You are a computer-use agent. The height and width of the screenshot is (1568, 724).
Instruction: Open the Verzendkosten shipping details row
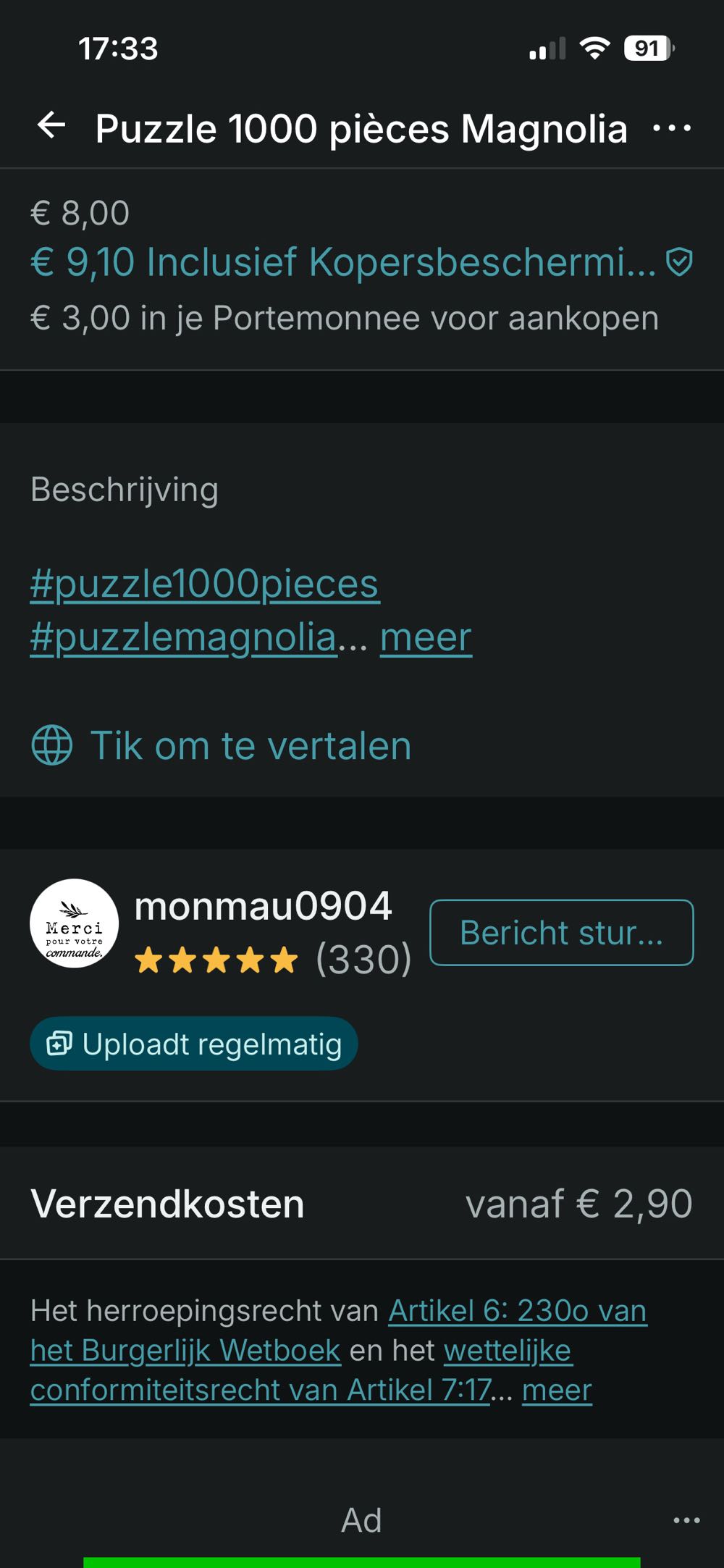point(361,1204)
